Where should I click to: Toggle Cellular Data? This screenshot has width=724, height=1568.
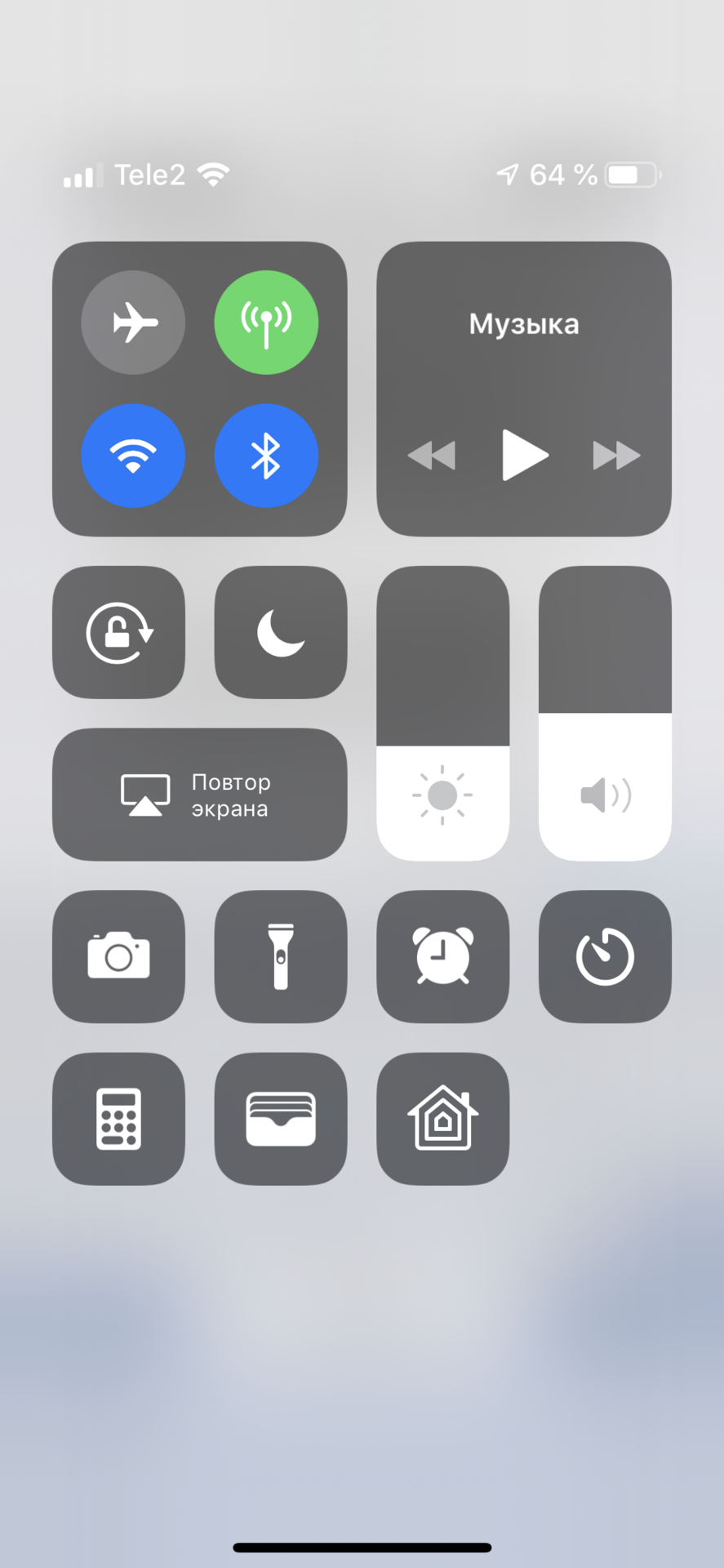266,322
